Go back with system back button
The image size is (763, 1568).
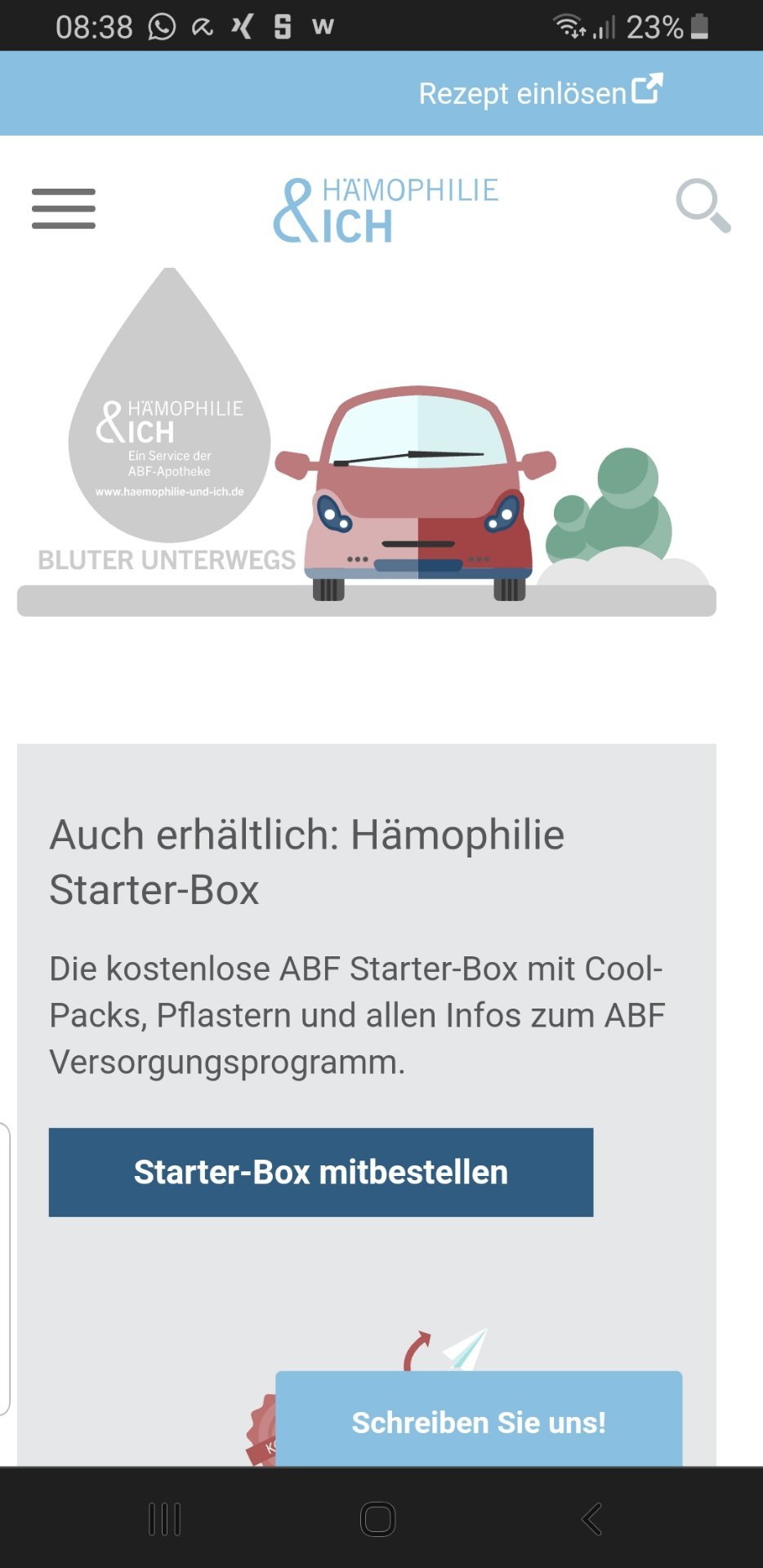pos(591,1519)
